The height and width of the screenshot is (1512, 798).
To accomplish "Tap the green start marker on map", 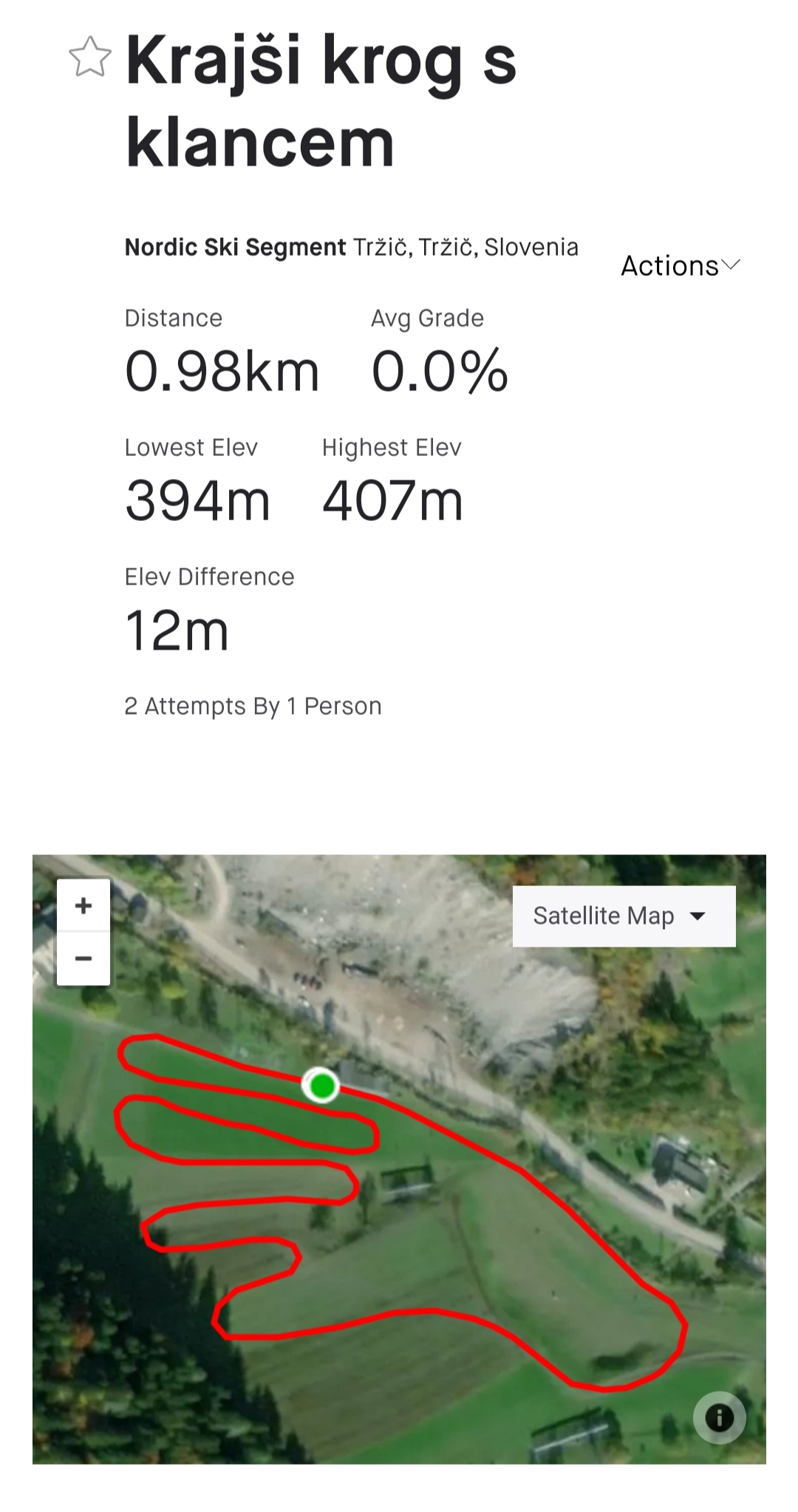I will pyautogui.click(x=321, y=1086).
